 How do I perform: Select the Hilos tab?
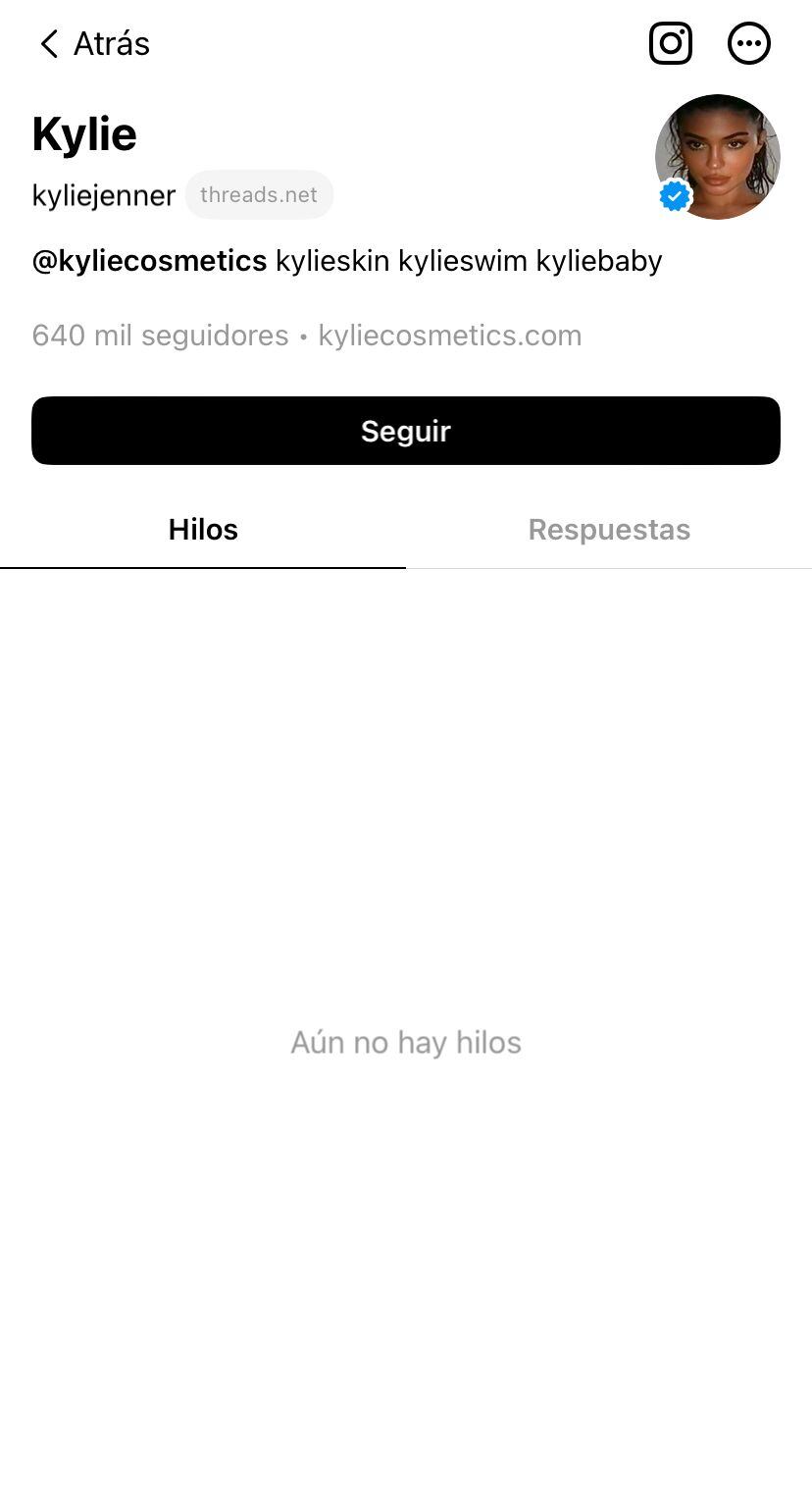pyautogui.click(x=203, y=529)
